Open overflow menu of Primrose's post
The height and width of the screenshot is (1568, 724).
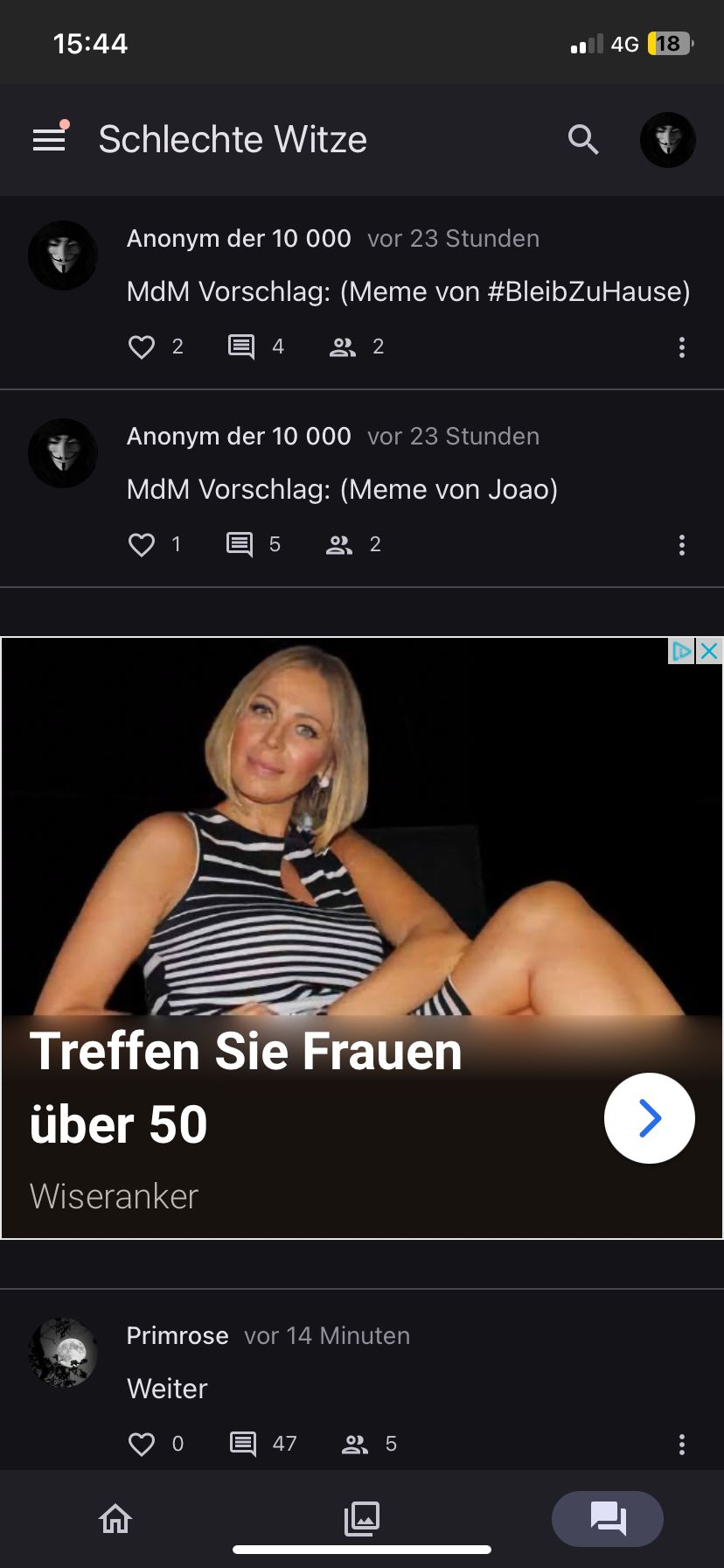coord(682,1444)
